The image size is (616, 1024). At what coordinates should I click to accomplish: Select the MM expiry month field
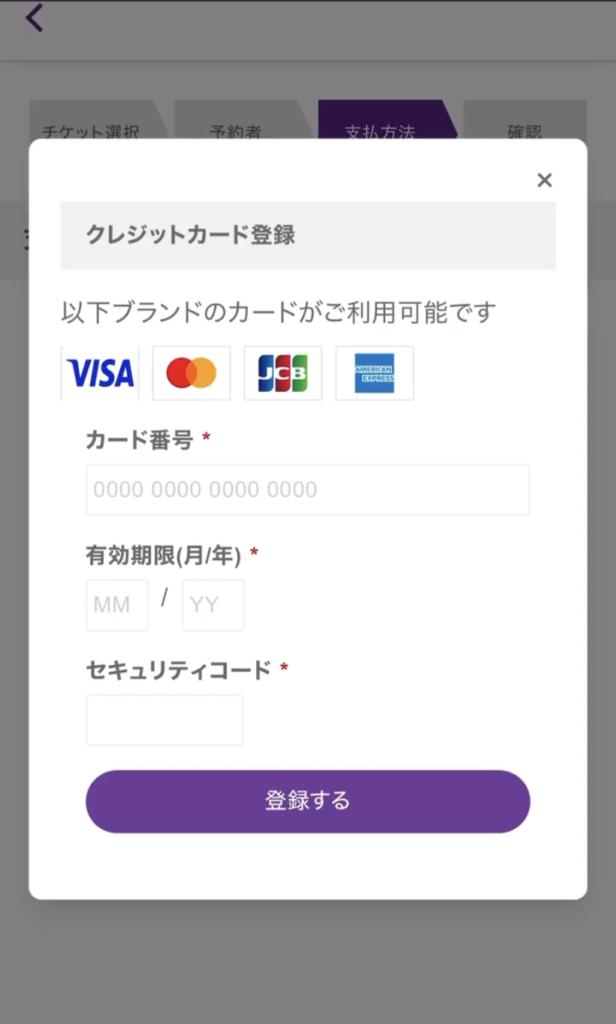click(x=117, y=605)
